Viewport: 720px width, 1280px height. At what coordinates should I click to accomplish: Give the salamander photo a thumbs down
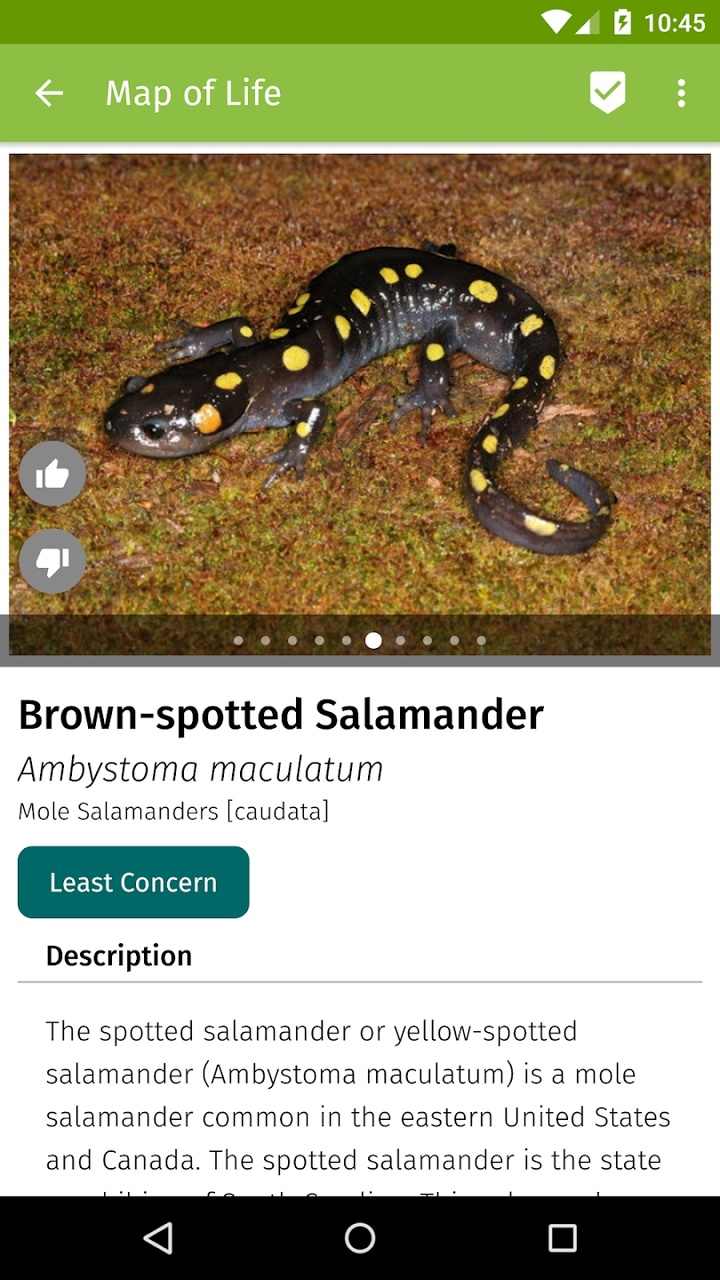[x=52, y=561]
